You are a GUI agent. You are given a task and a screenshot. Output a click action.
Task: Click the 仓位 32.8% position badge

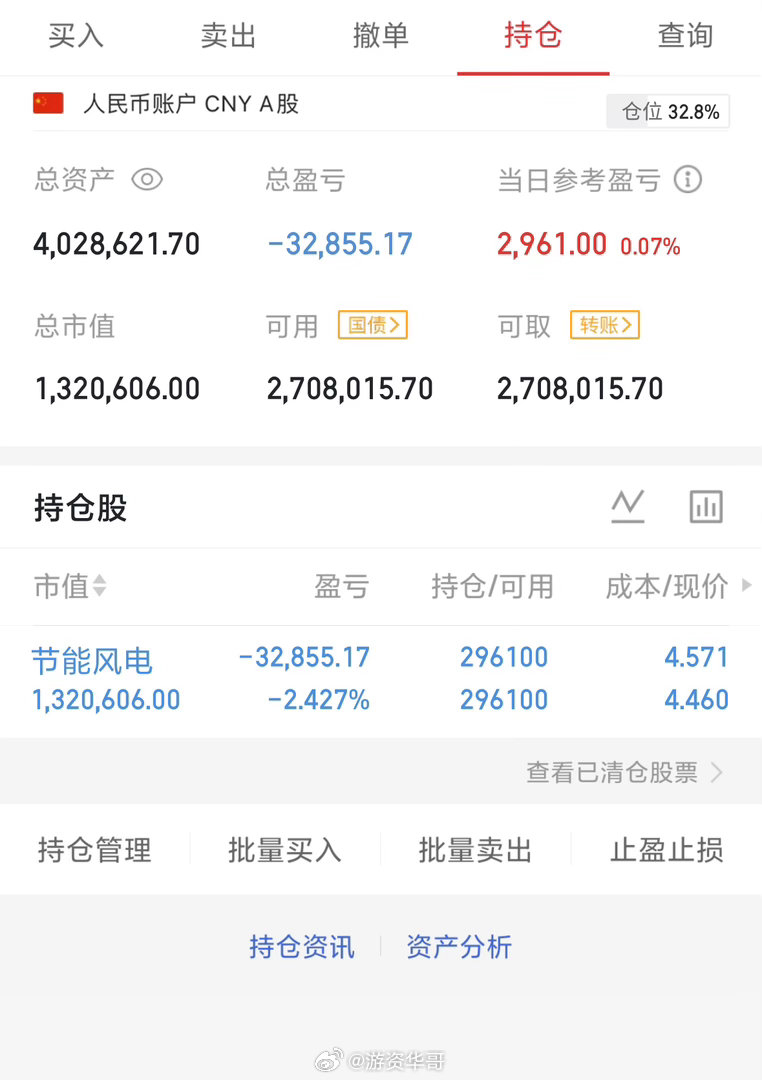tap(668, 111)
